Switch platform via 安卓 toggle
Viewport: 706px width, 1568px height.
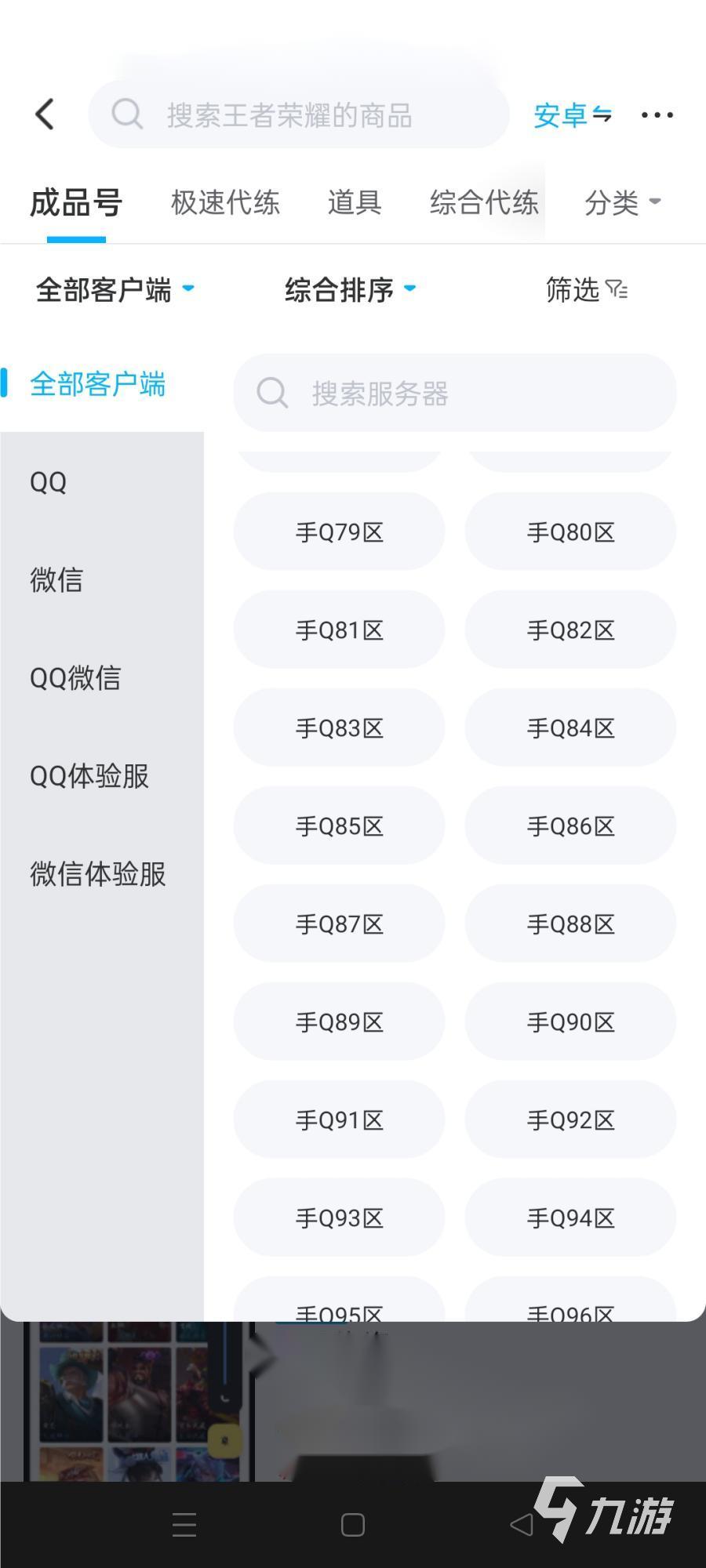pos(572,115)
